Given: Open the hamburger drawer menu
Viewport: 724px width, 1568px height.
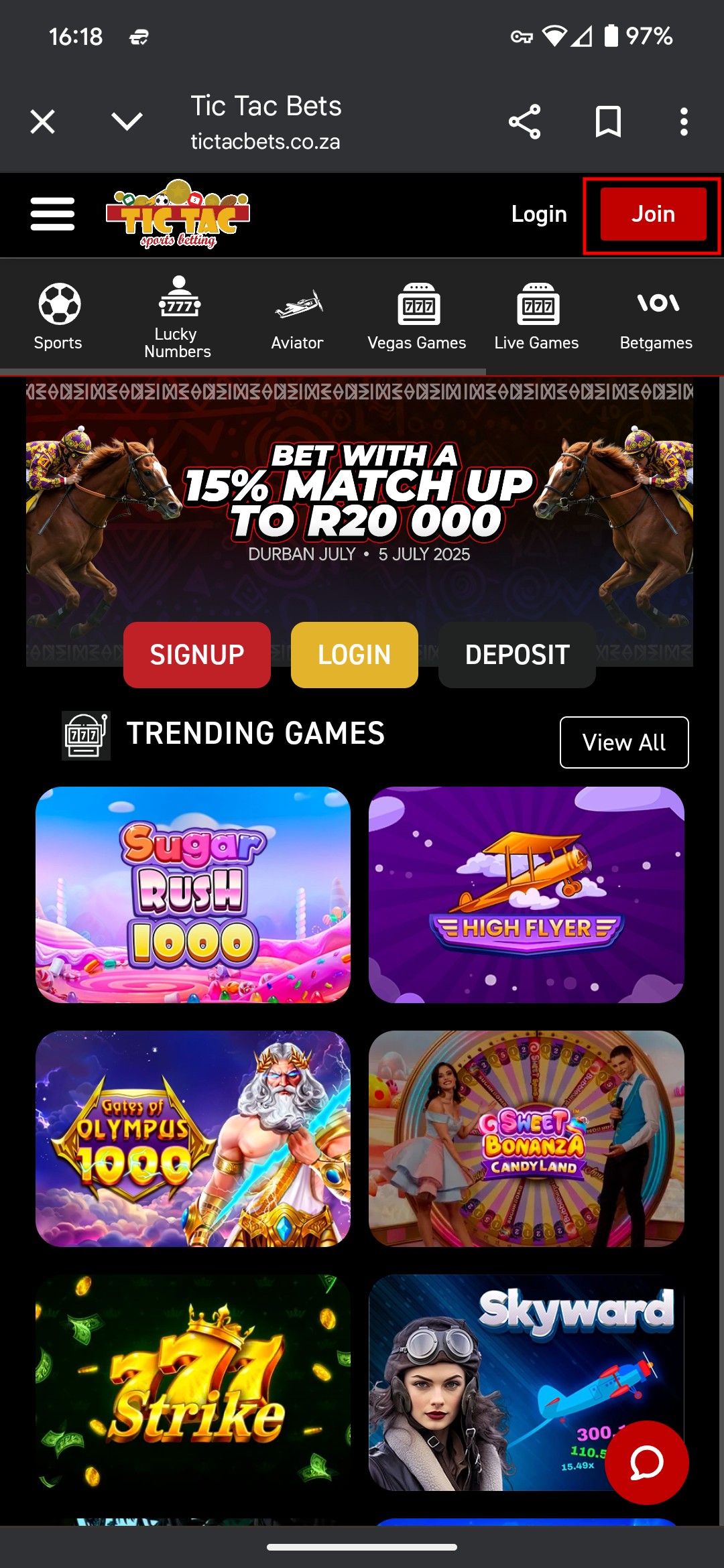Looking at the screenshot, I should (52, 214).
